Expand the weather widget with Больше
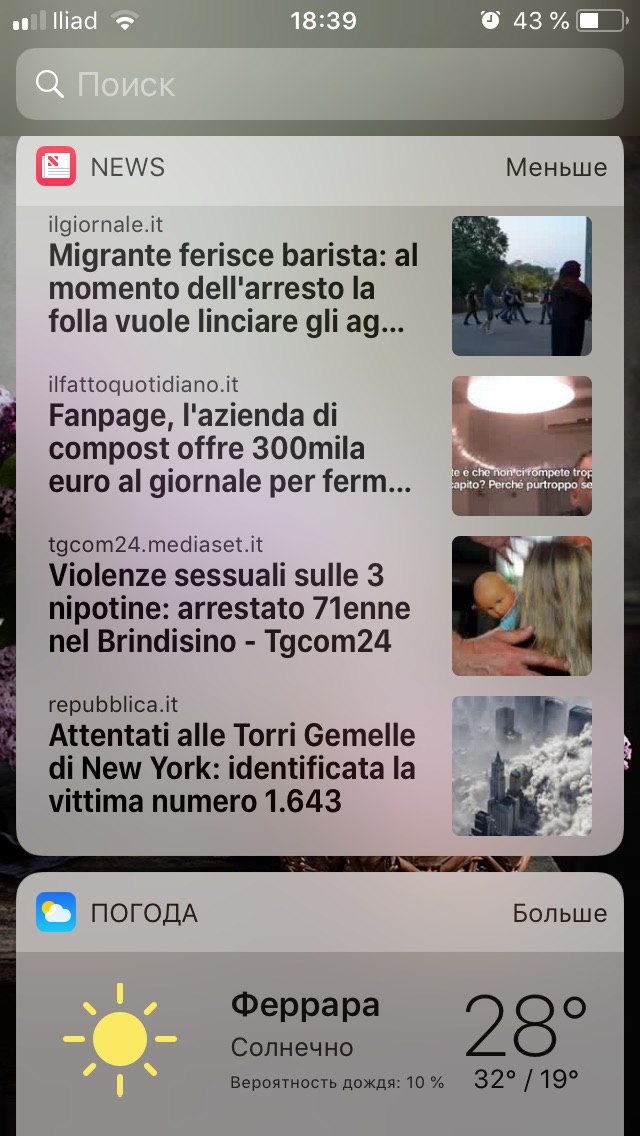 point(559,913)
